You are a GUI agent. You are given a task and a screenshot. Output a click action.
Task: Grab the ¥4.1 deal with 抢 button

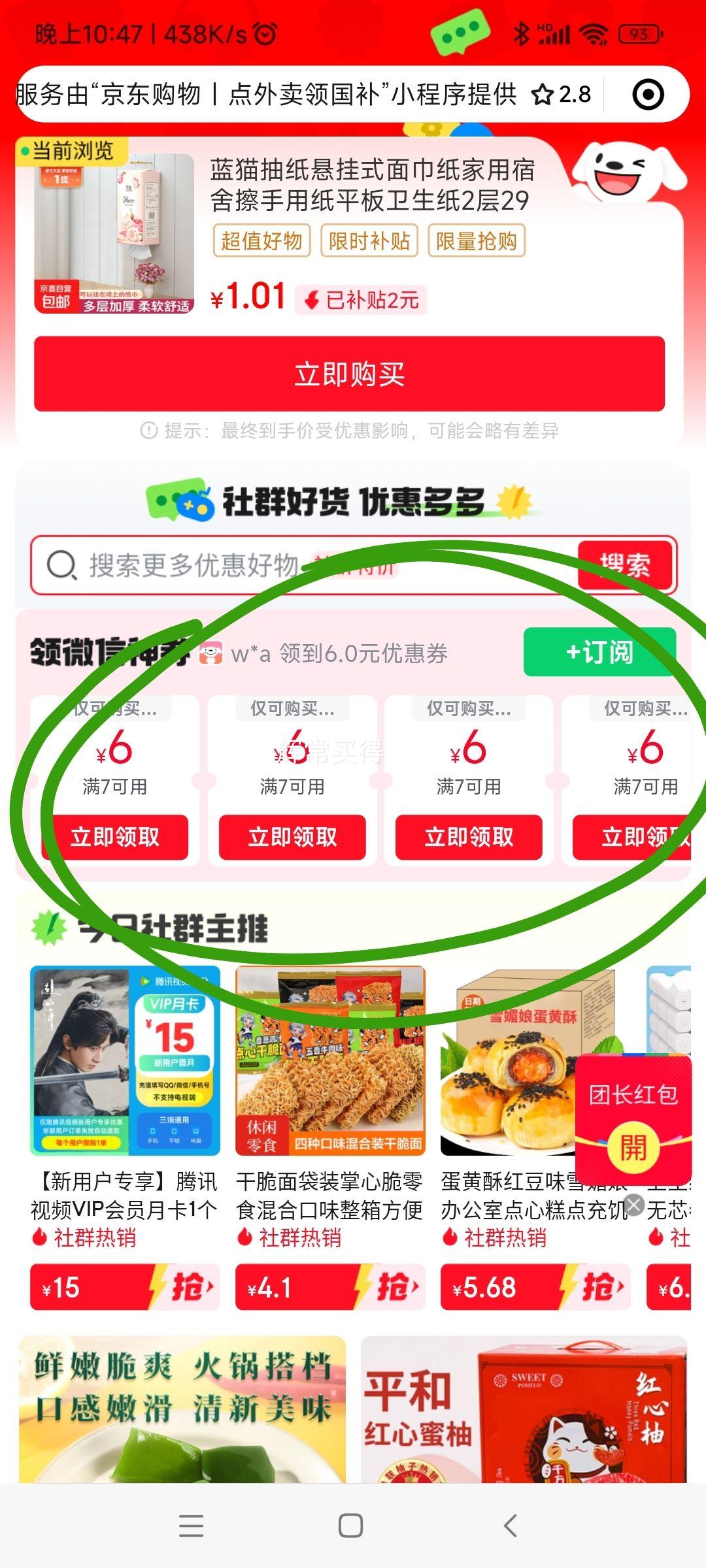coord(330,1287)
